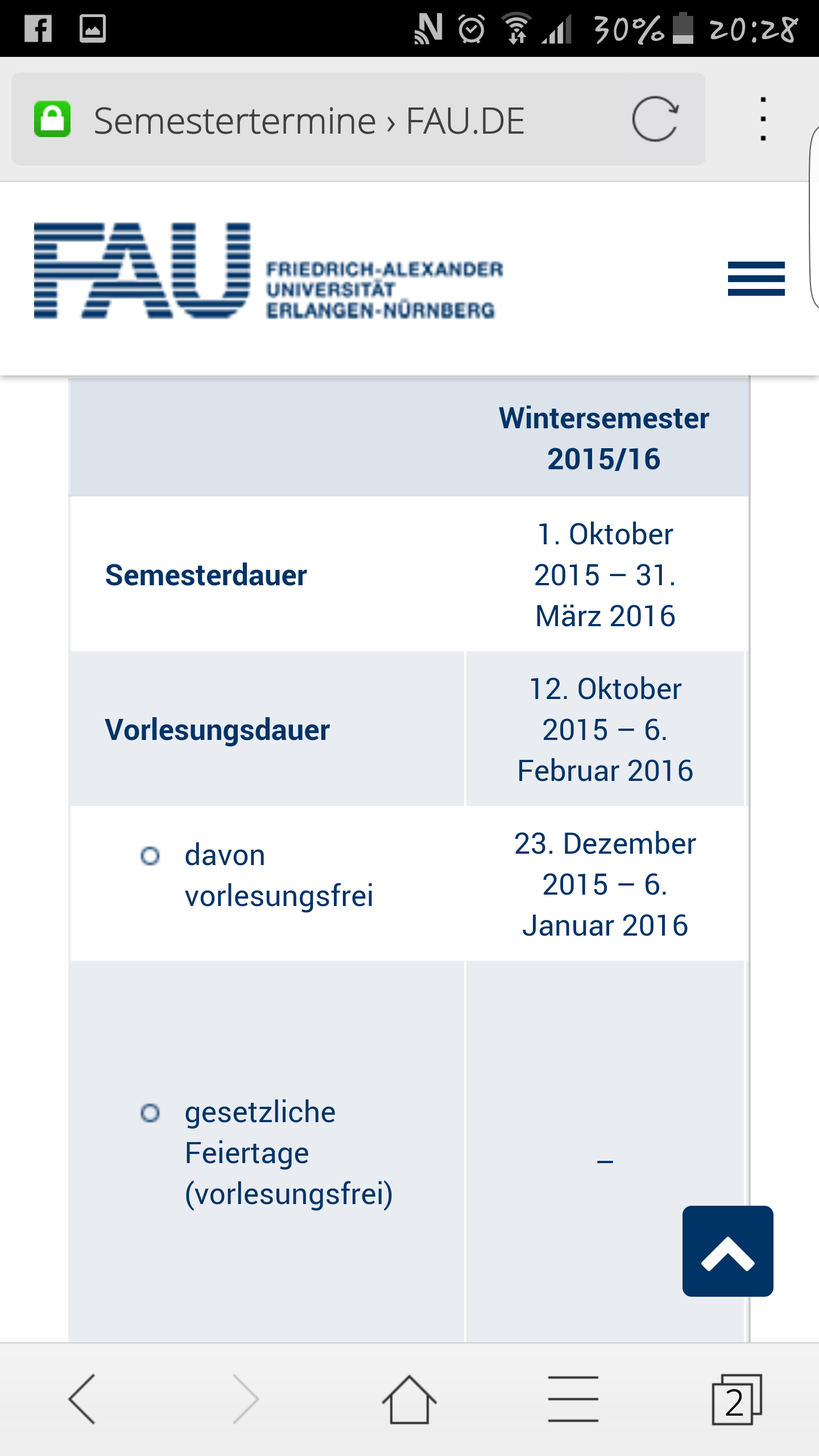
Task: Open the browser bookmarks list
Action: 573,1399
